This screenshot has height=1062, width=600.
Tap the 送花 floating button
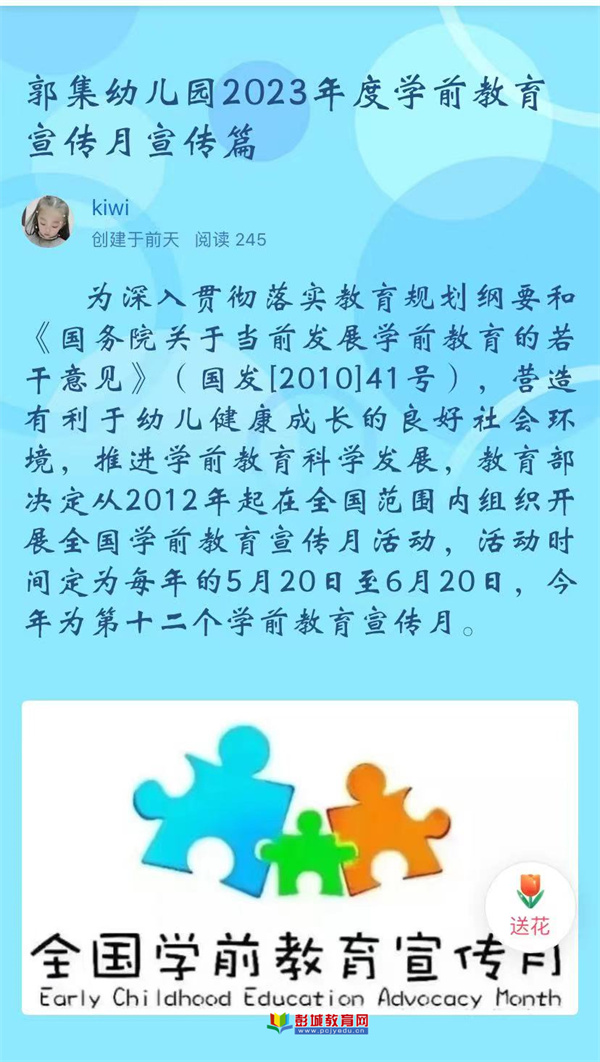pos(530,905)
